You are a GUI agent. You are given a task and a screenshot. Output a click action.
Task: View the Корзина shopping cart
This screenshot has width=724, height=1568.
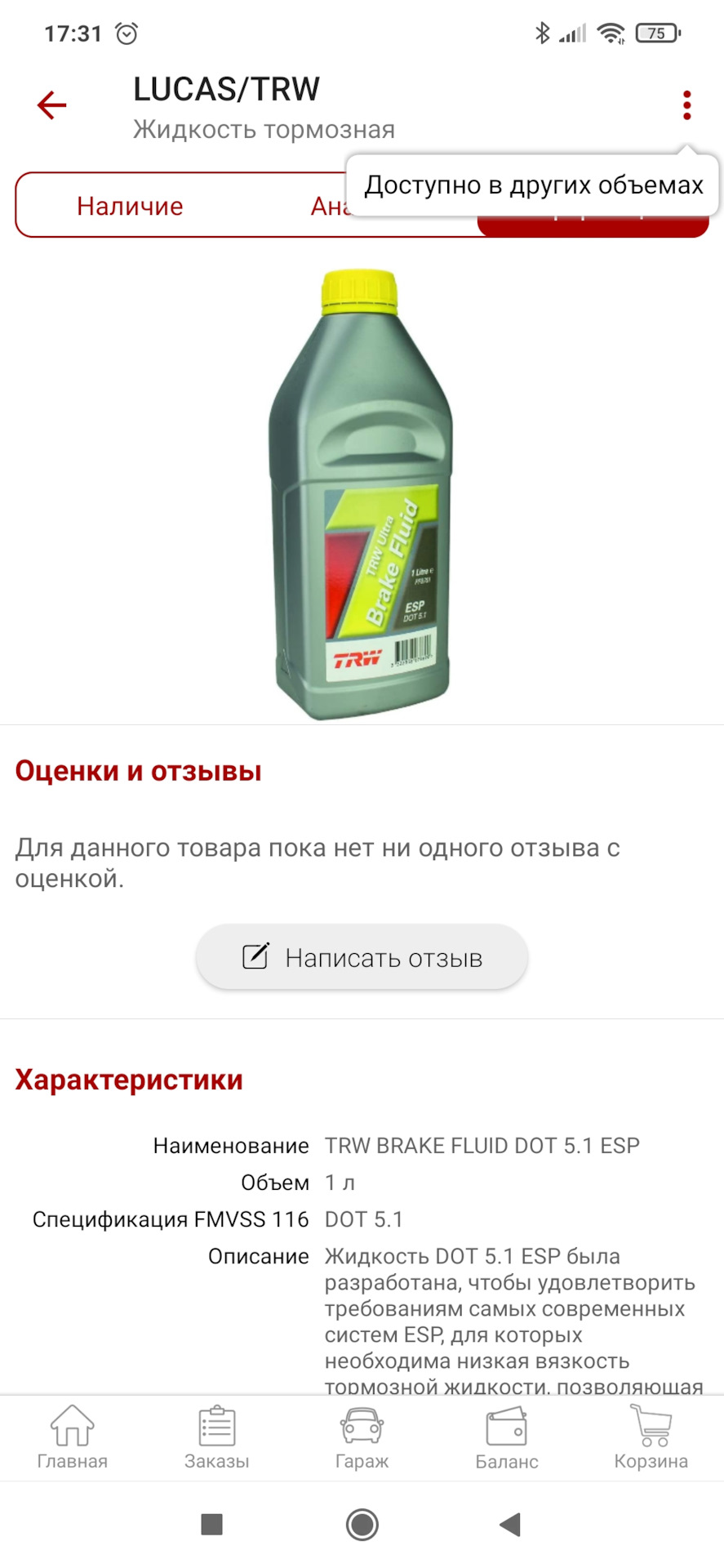[x=651, y=1437]
